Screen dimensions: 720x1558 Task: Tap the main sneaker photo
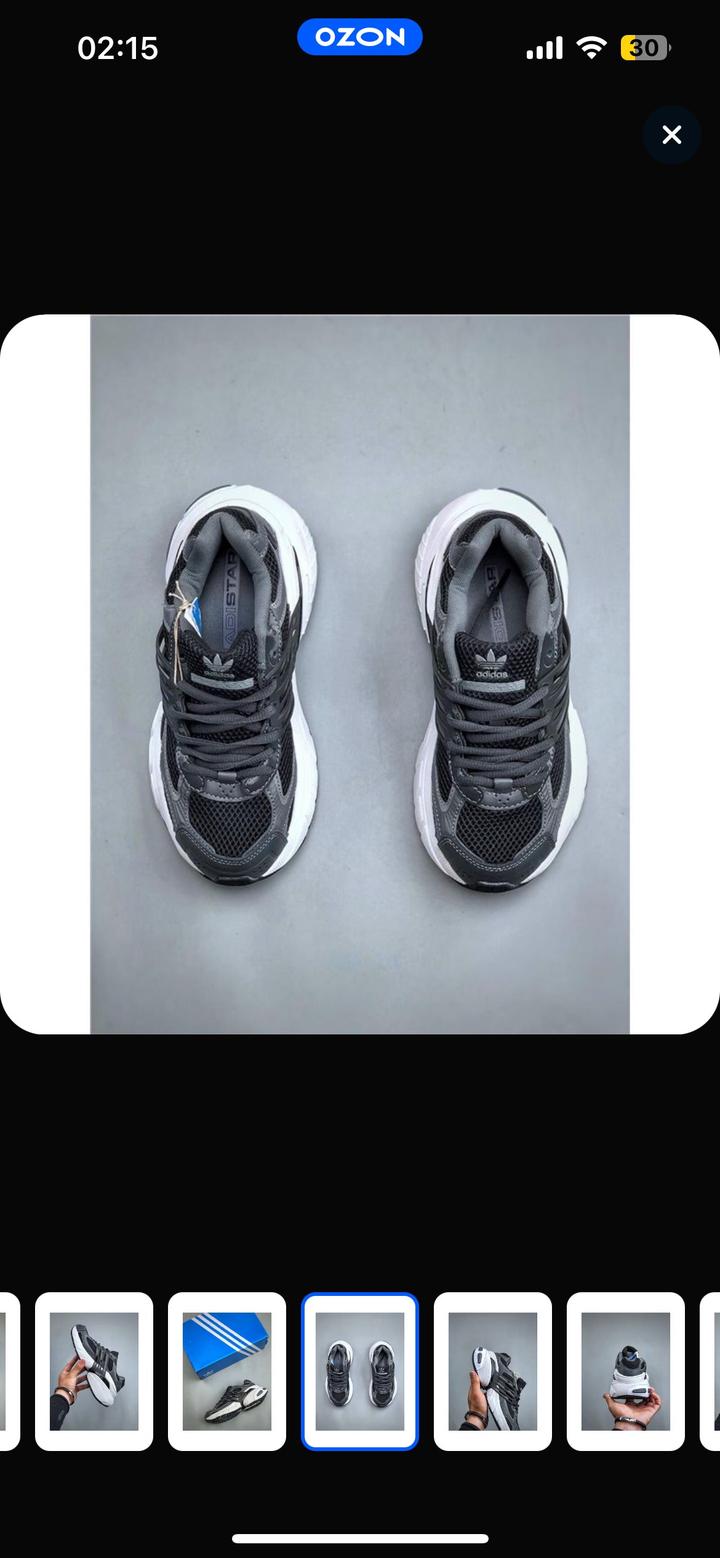(x=360, y=674)
